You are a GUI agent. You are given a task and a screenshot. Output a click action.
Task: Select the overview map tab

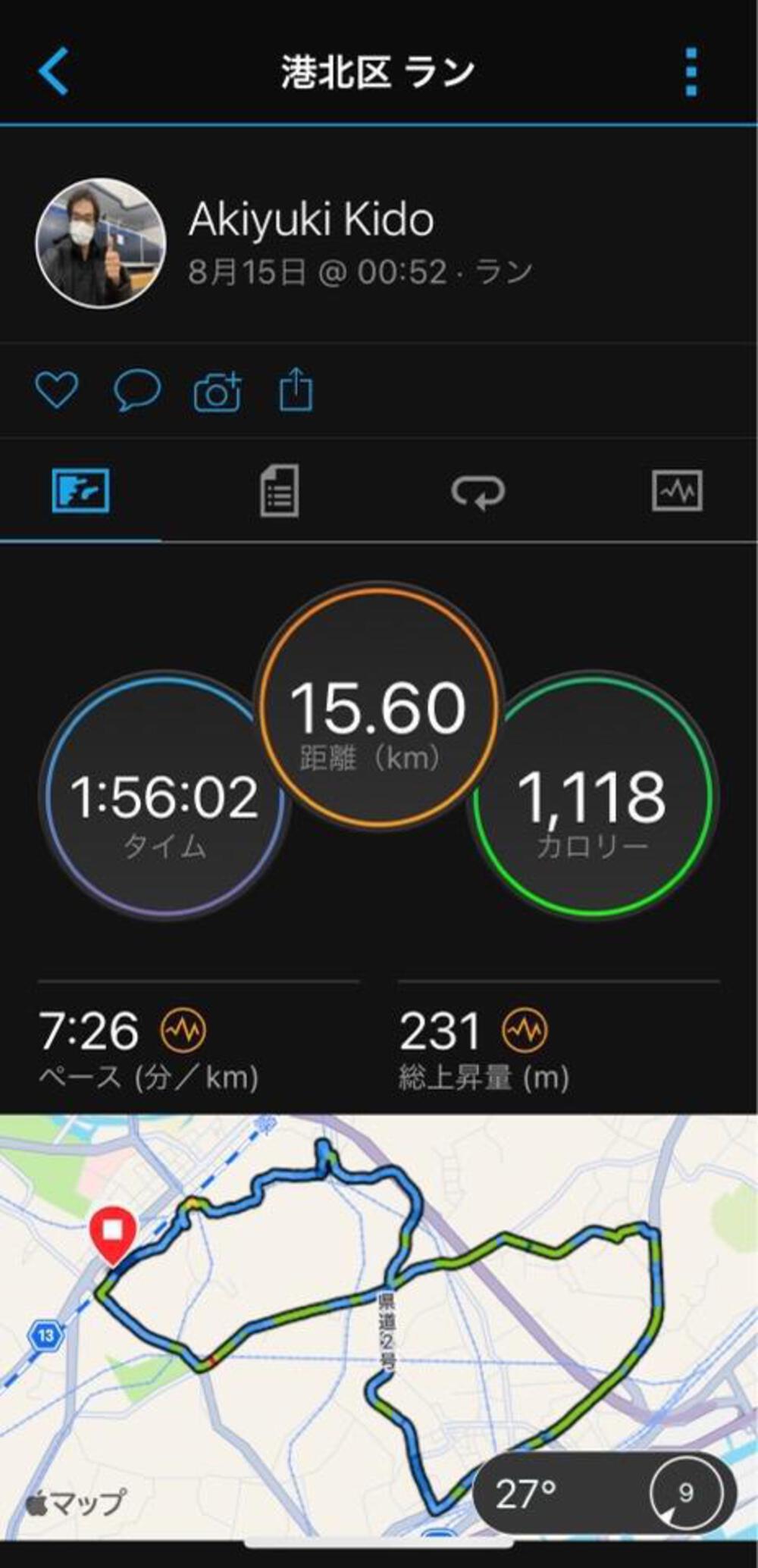coord(80,491)
